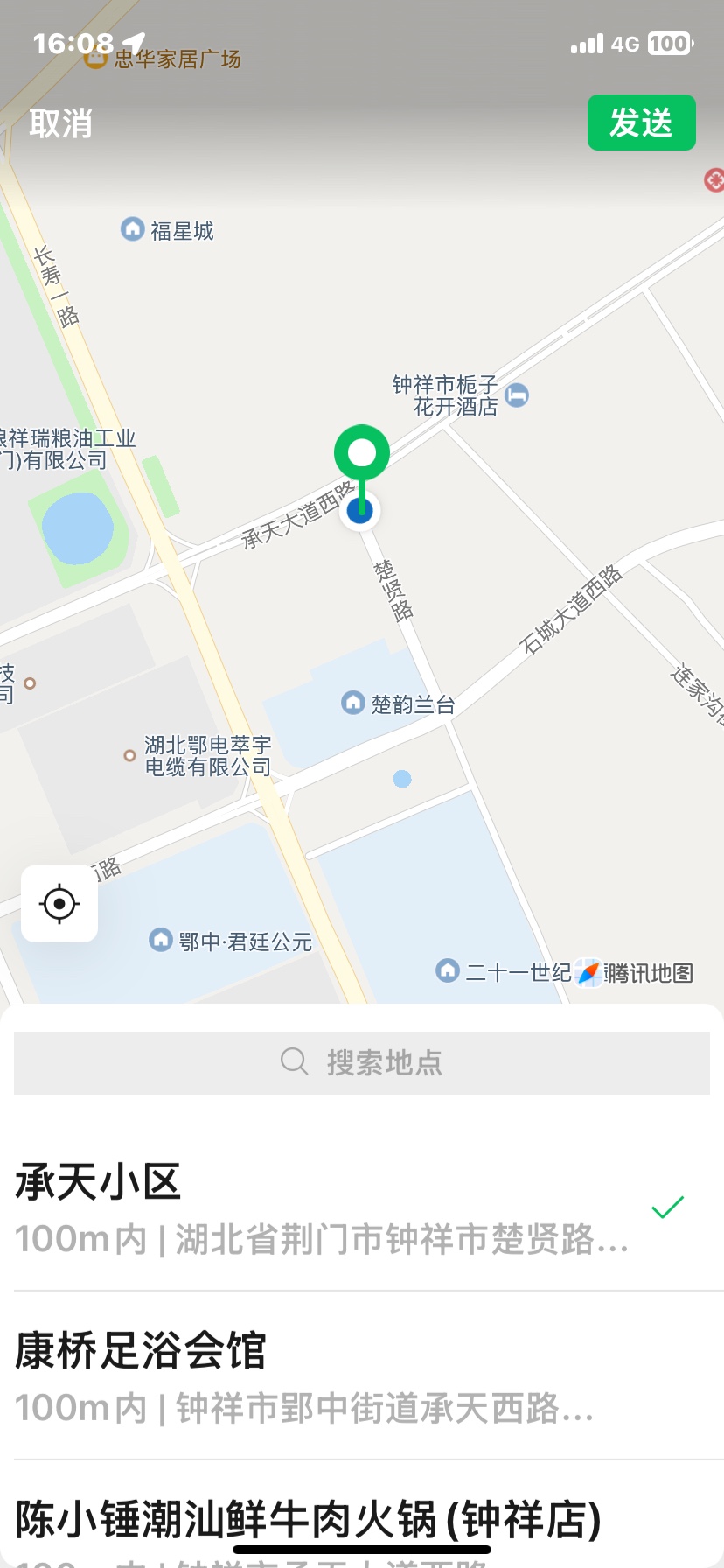
Task: Send the selected location with 发送
Action: click(641, 122)
